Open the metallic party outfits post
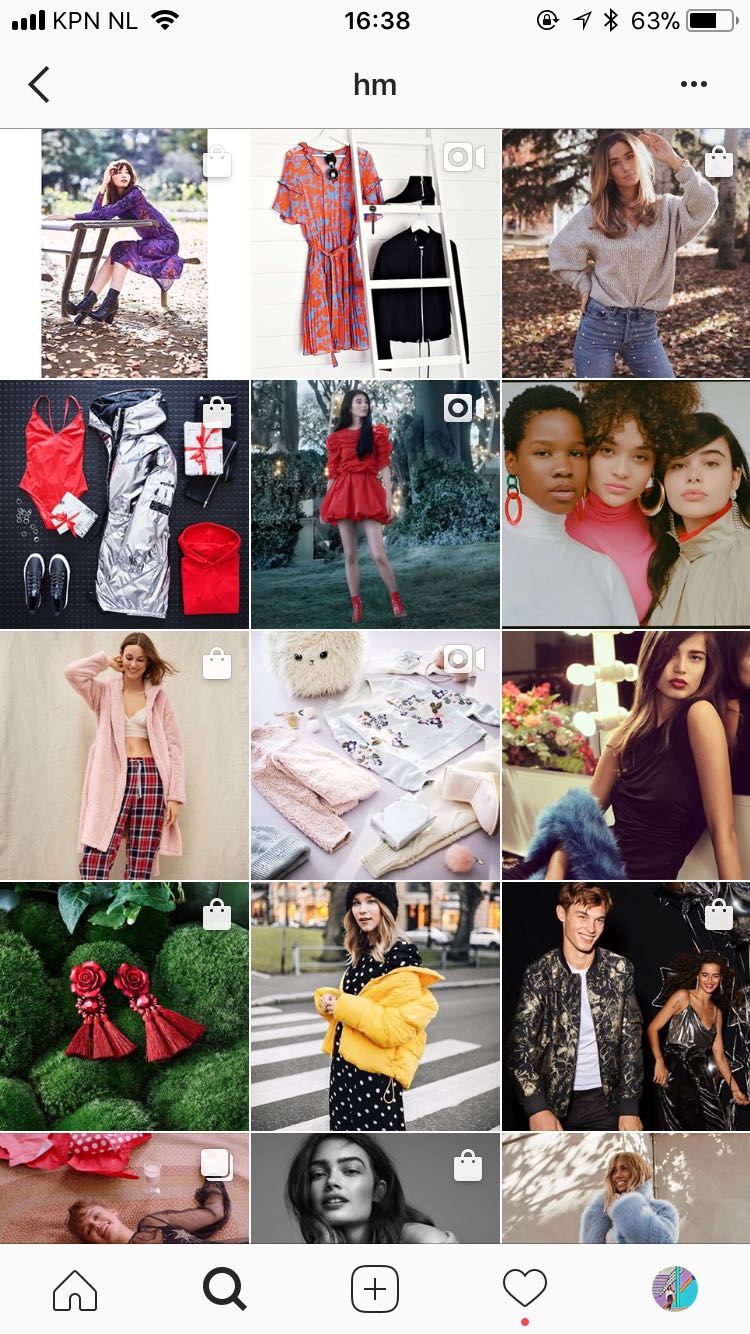This screenshot has height=1334, width=750. coord(625,1006)
